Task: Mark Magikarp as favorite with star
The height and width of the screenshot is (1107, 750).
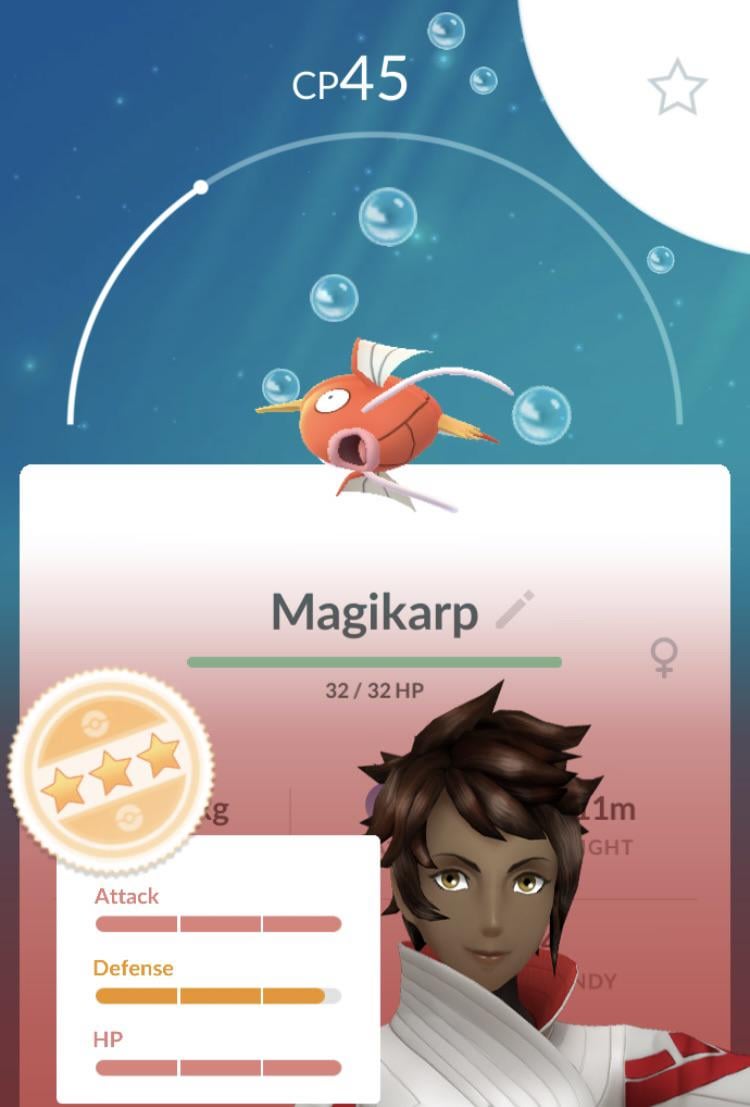Action: [677, 88]
